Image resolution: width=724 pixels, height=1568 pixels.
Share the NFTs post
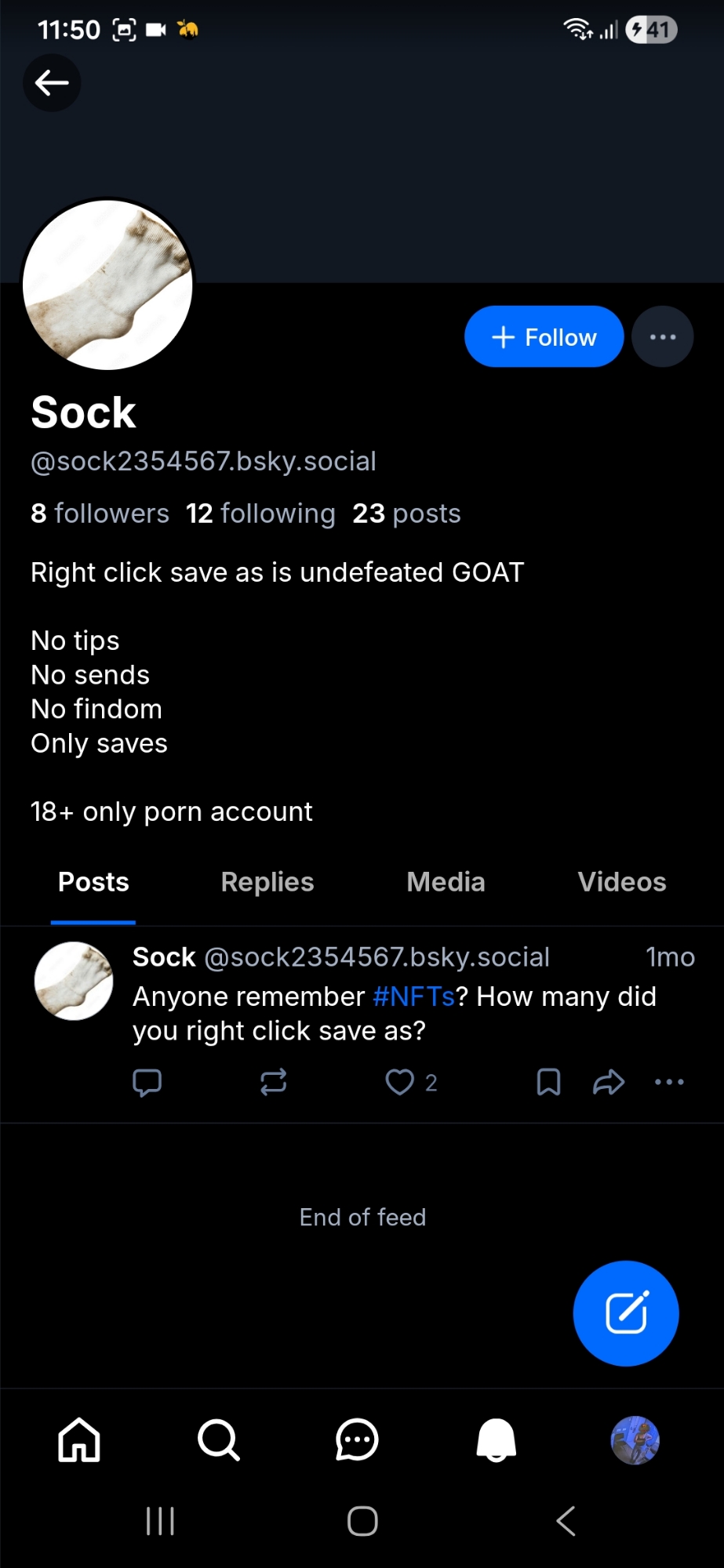pyautogui.click(x=609, y=1082)
